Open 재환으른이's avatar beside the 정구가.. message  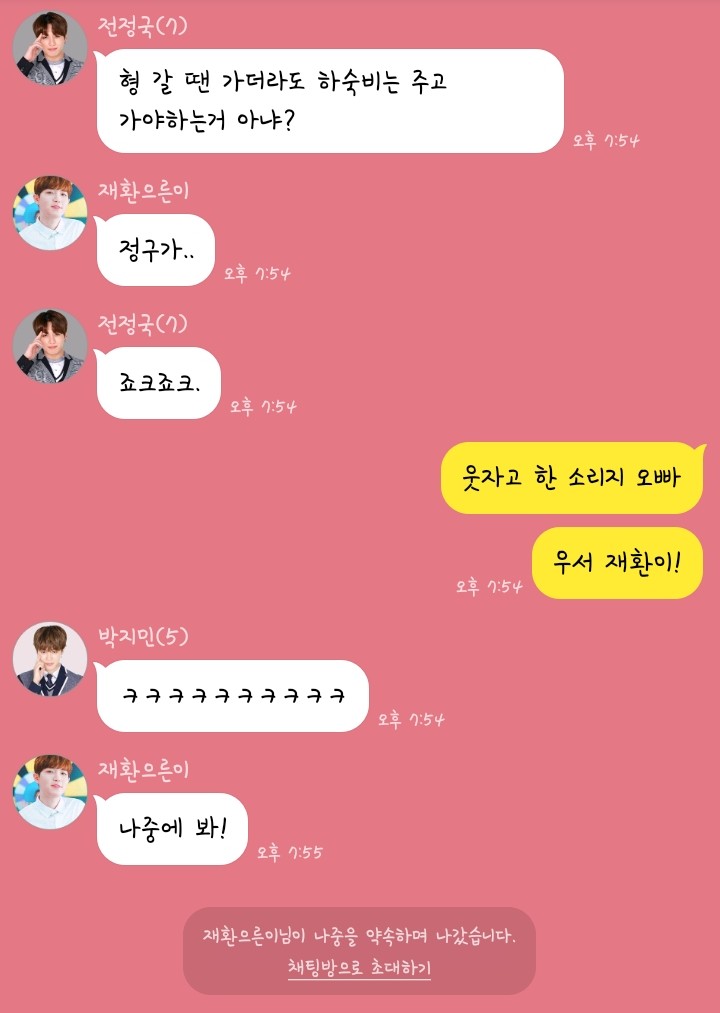(x=50, y=212)
